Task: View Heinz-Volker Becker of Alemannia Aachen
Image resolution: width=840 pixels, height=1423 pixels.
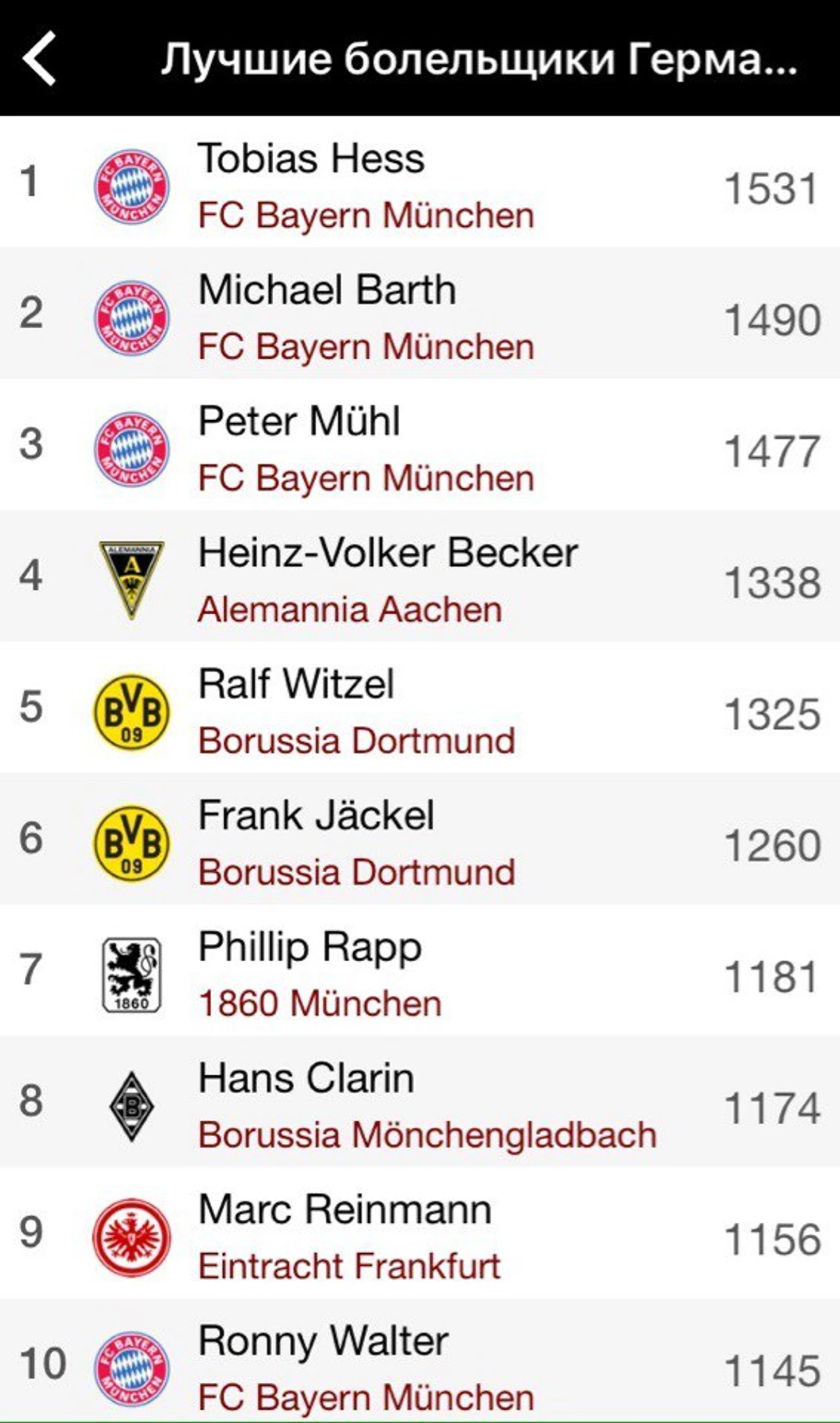Action: 420,576
